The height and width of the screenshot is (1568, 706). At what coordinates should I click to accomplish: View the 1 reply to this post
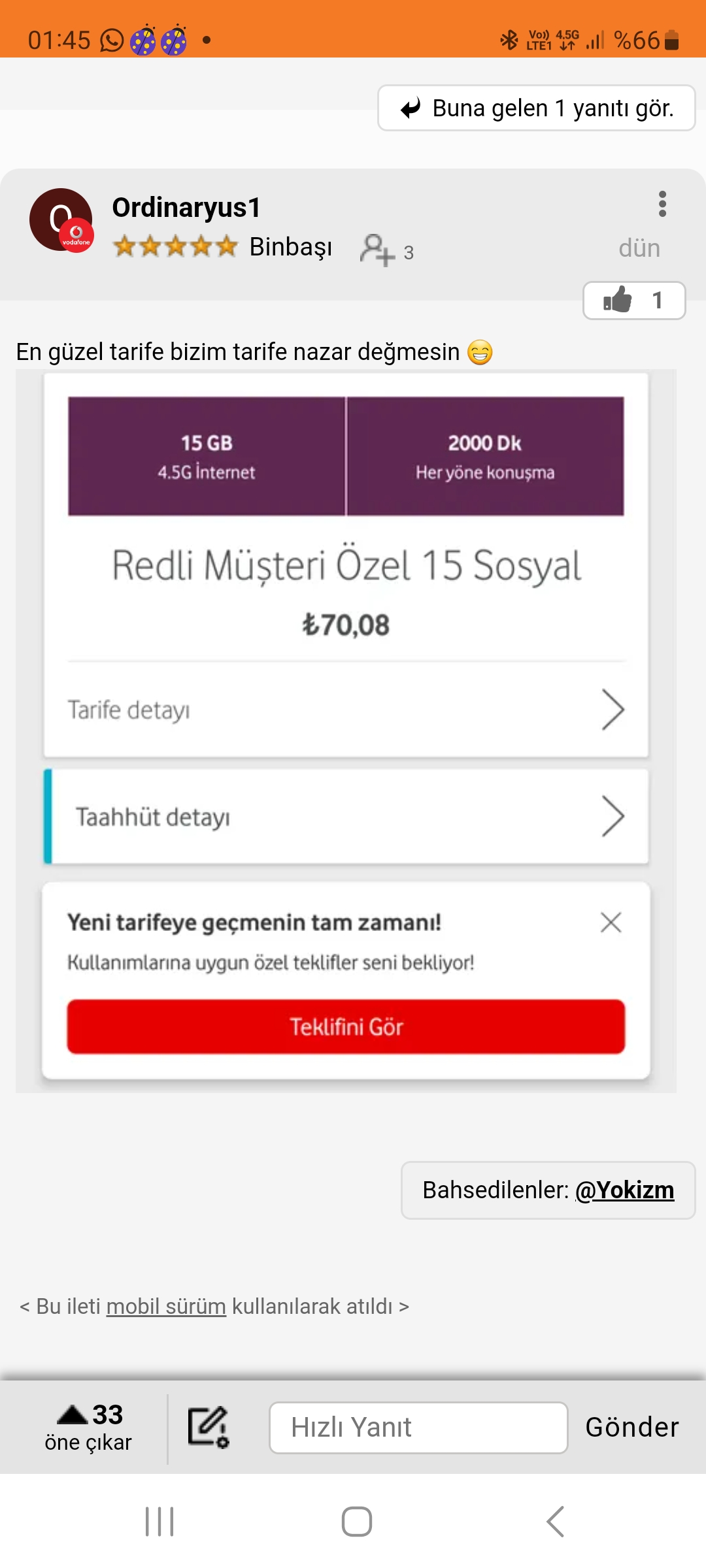(x=536, y=108)
